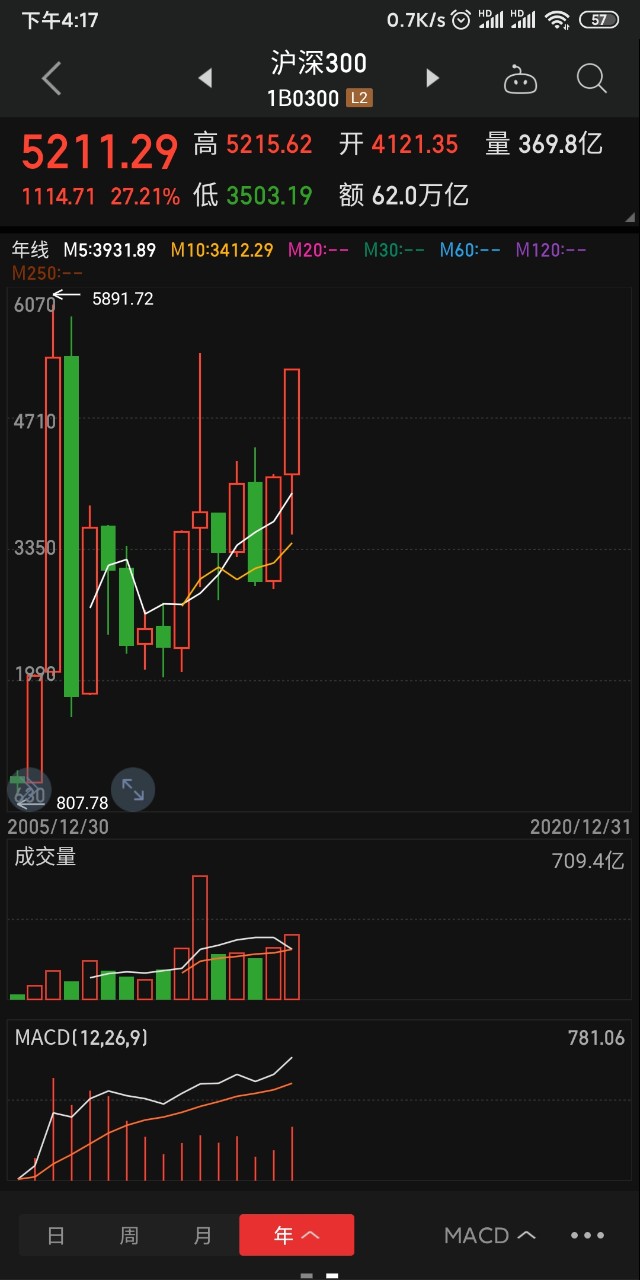Viewport: 640px width, 1280px height.
Task: Expand the quote details corner arrow
Action: click(629, 217)
